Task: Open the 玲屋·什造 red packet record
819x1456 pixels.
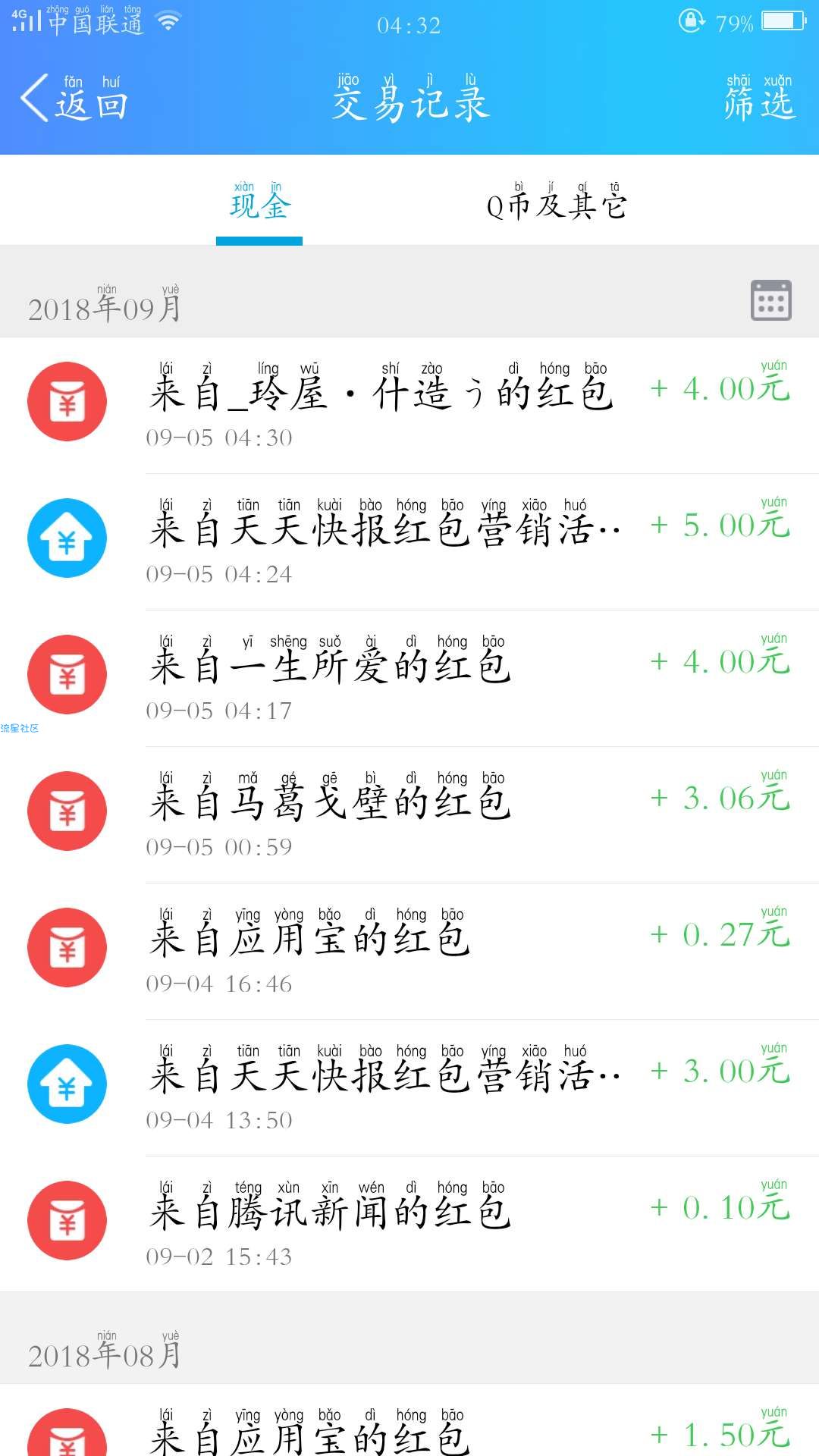Action: [409, 406]
